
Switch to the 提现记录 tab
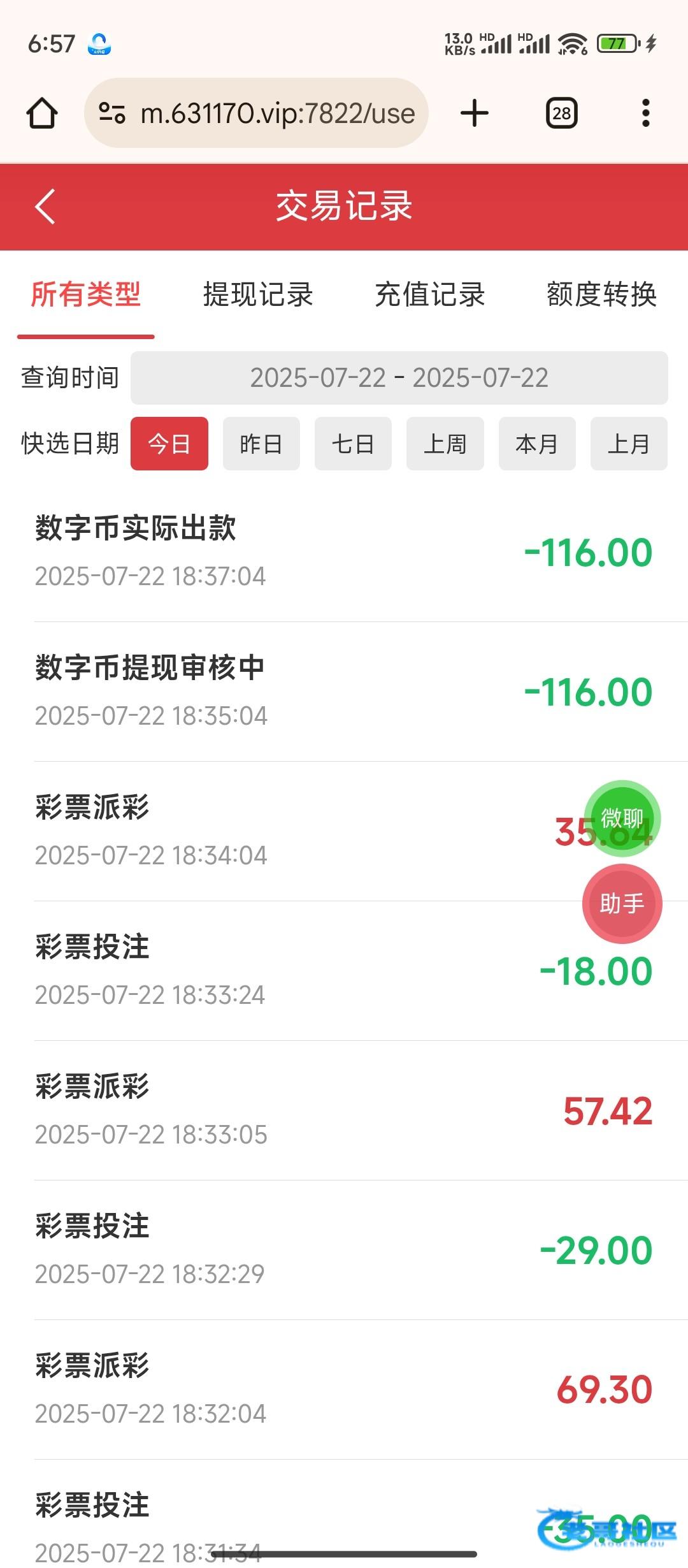click(258, 294)
